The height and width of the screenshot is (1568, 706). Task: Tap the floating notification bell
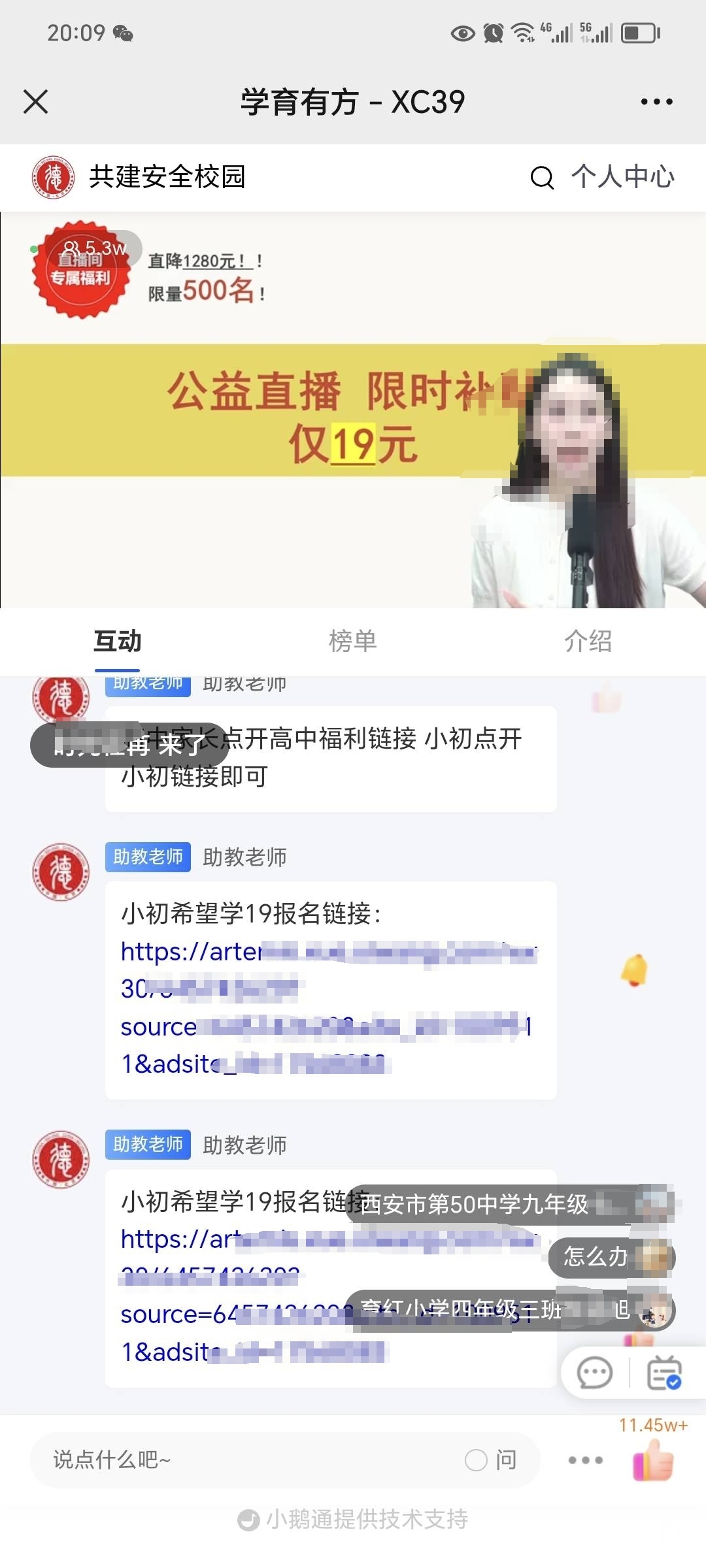[633, 970]
